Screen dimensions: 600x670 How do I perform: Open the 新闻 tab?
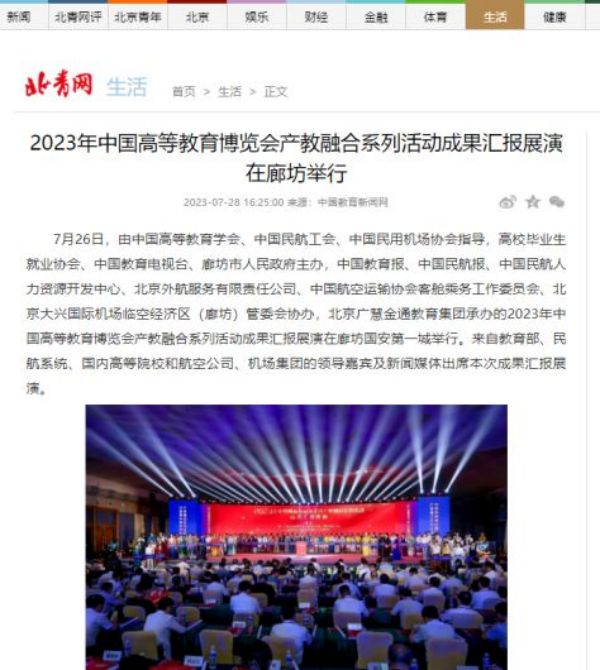pyautogui.click(x=19, y=16)
